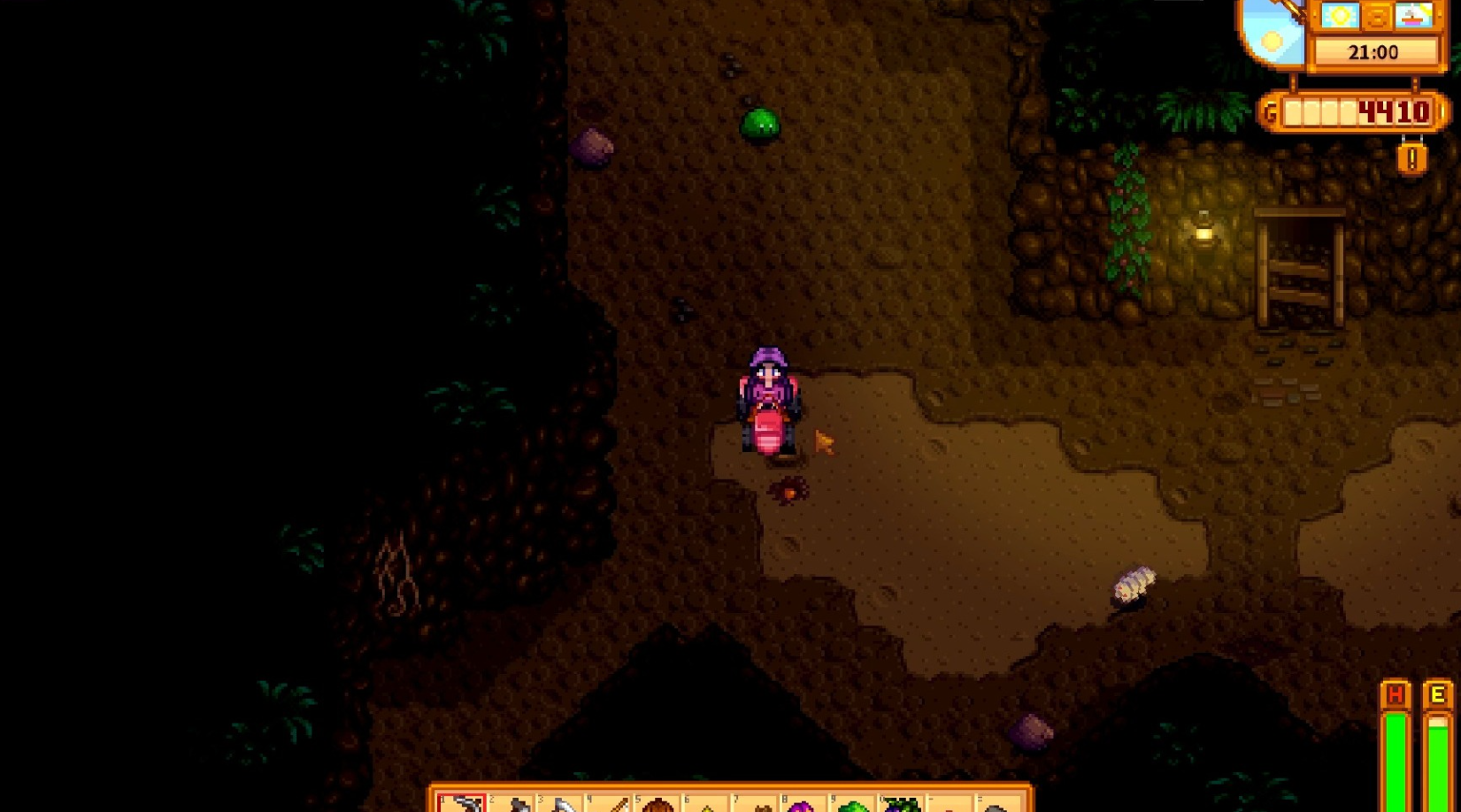Select toolbar slot 9 with the green item
This screenshot has width=1461, height=812.
point(852,803)
